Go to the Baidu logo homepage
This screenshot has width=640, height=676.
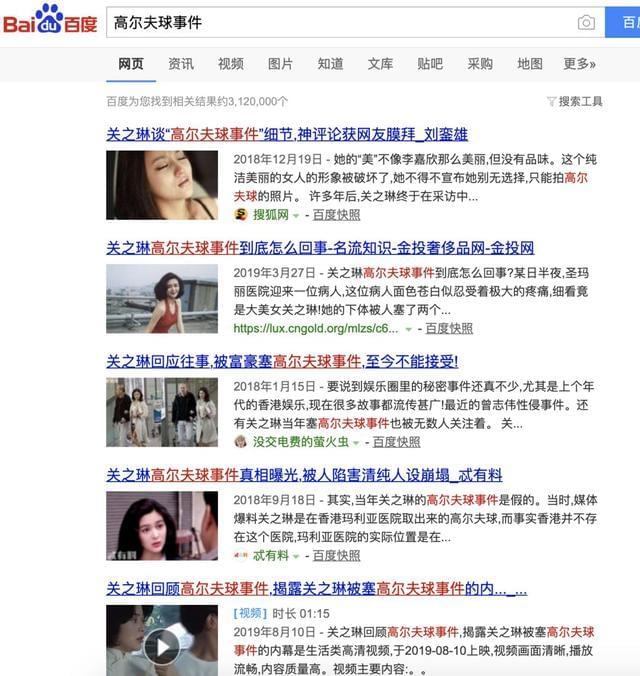[x=48, y=20]
